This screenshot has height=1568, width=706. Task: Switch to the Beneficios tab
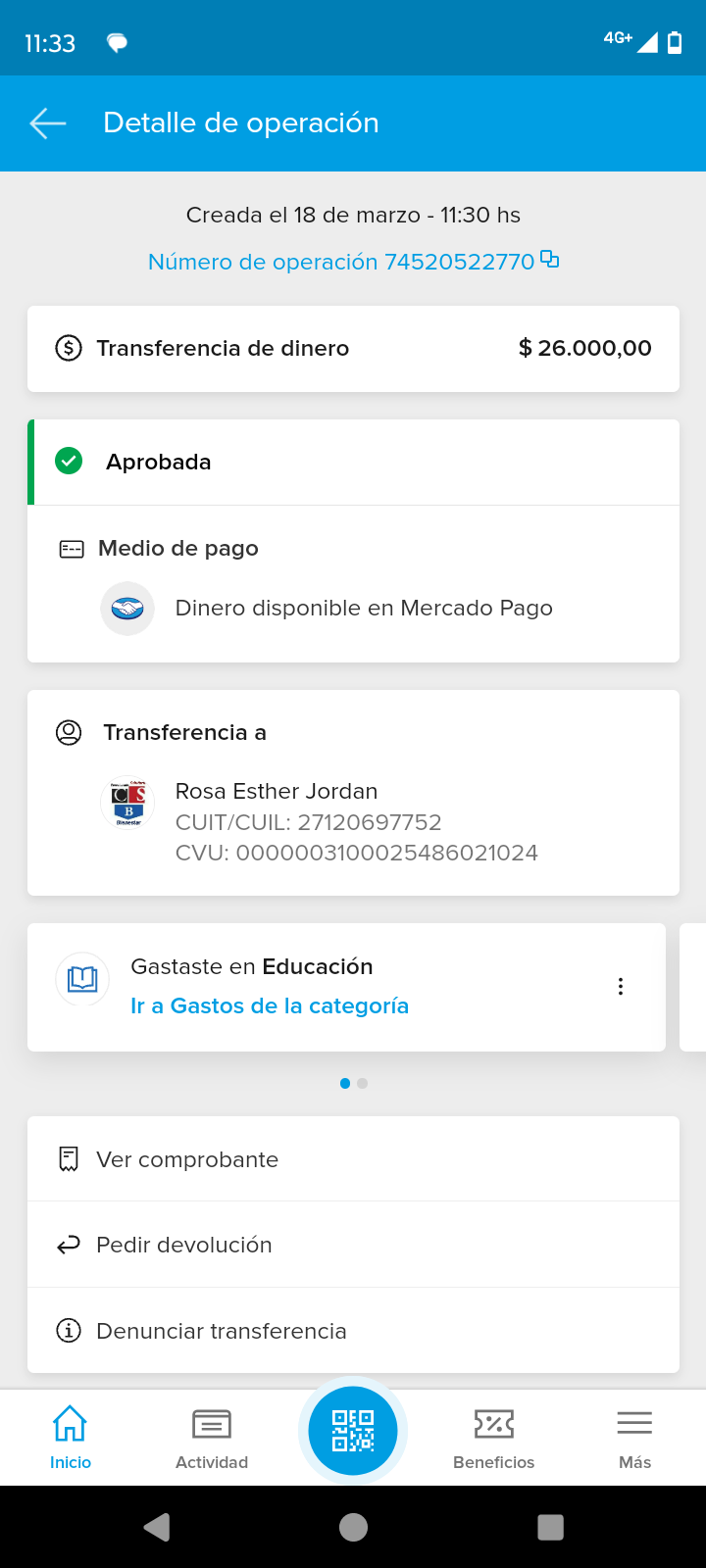click(x=494, y=1437)
